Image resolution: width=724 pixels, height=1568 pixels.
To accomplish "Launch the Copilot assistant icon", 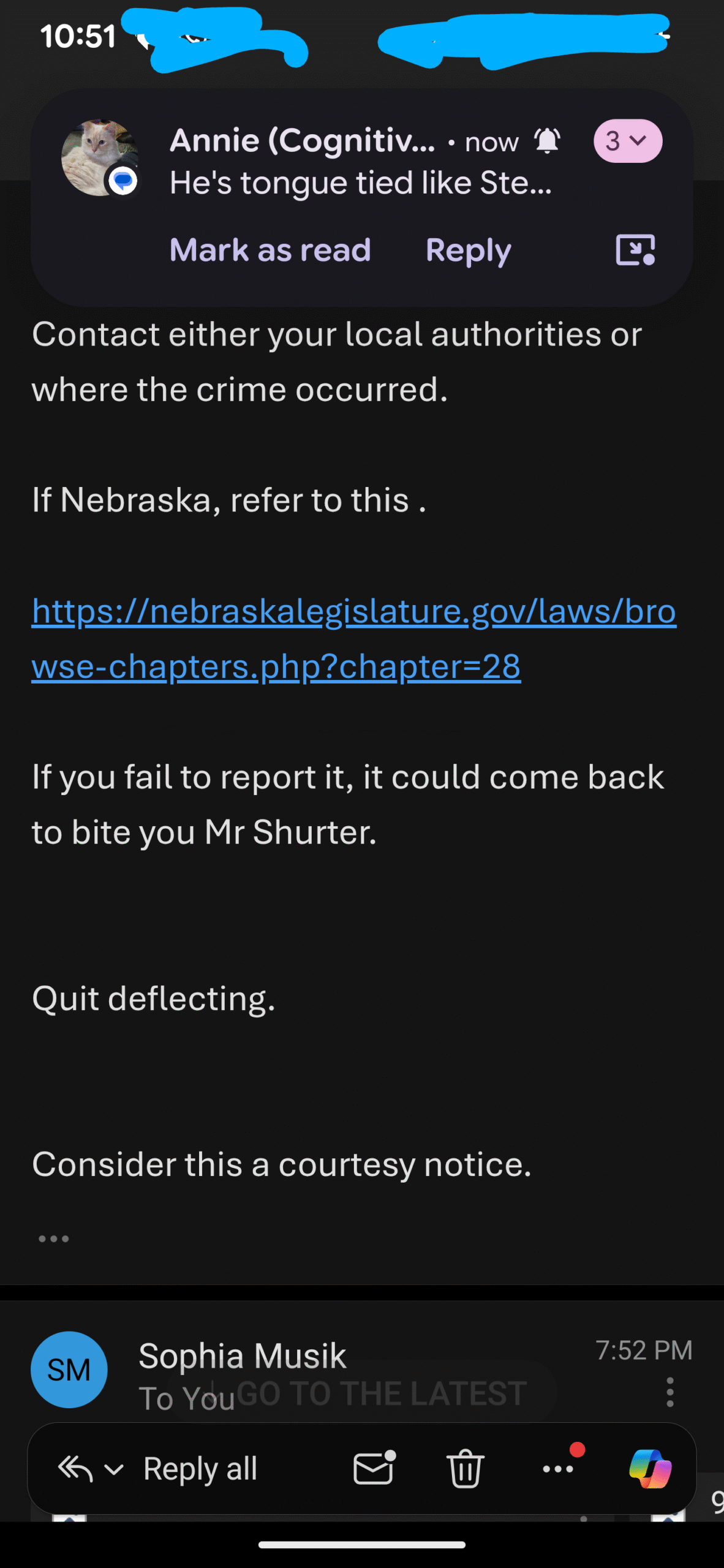I will [x=650, y=1469].
